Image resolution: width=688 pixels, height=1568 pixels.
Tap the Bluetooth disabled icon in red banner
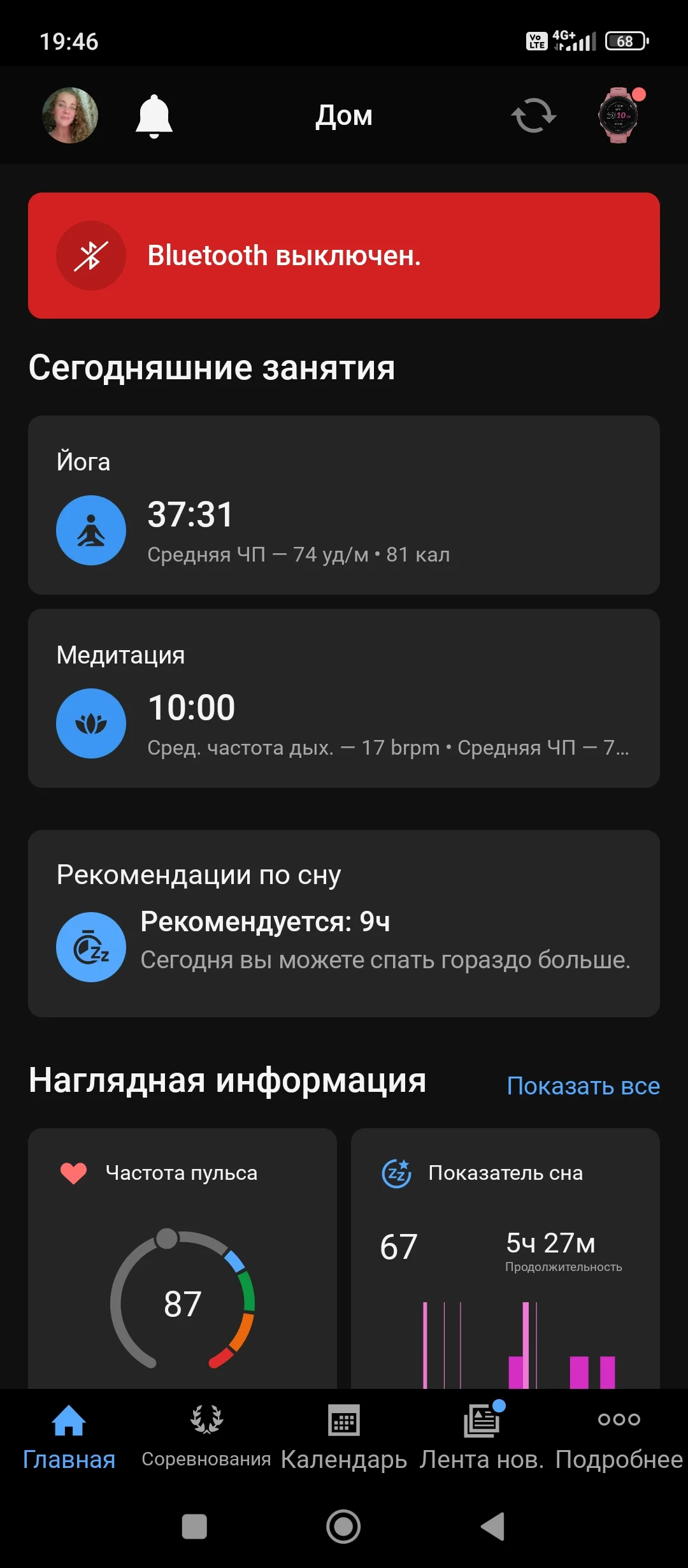click(90, 255)
